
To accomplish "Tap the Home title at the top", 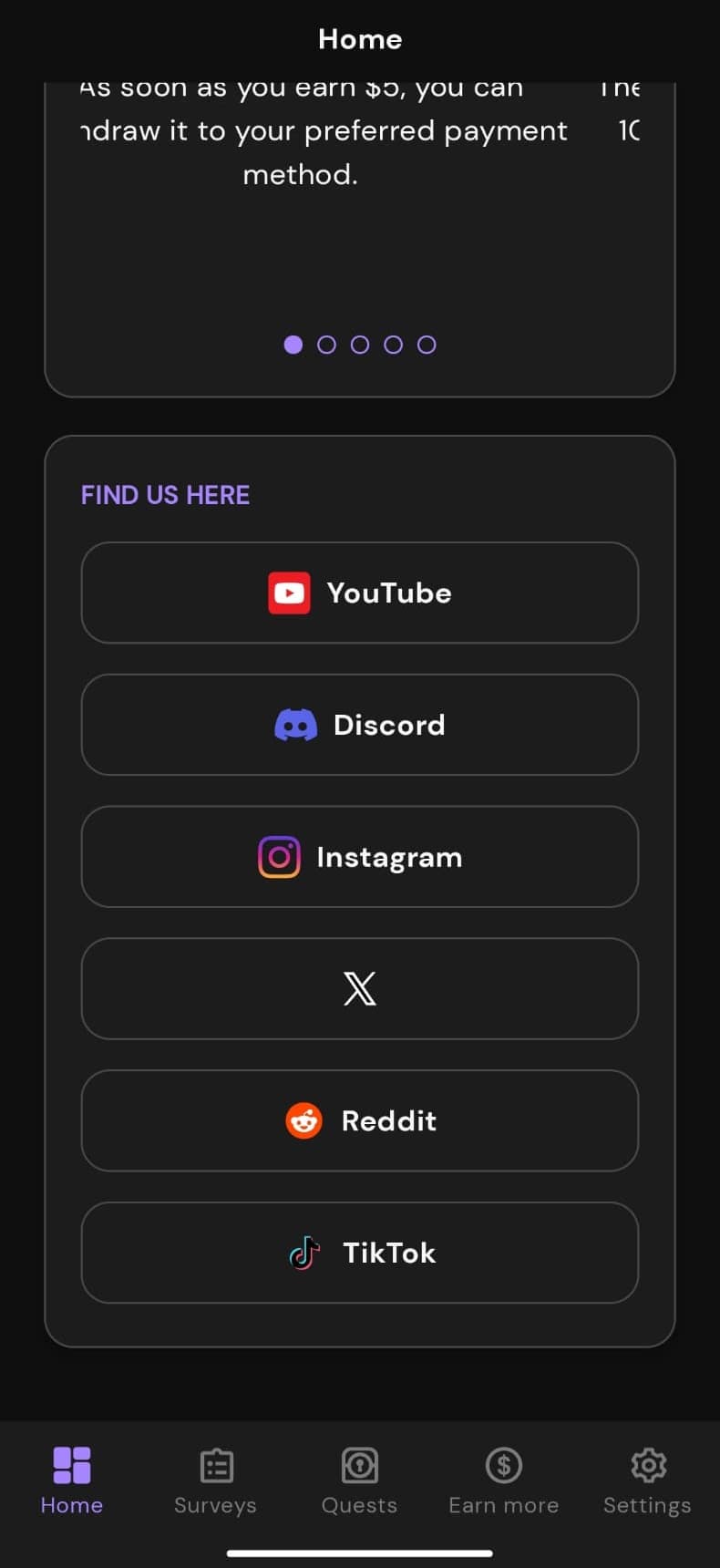I will coord(360,39).
